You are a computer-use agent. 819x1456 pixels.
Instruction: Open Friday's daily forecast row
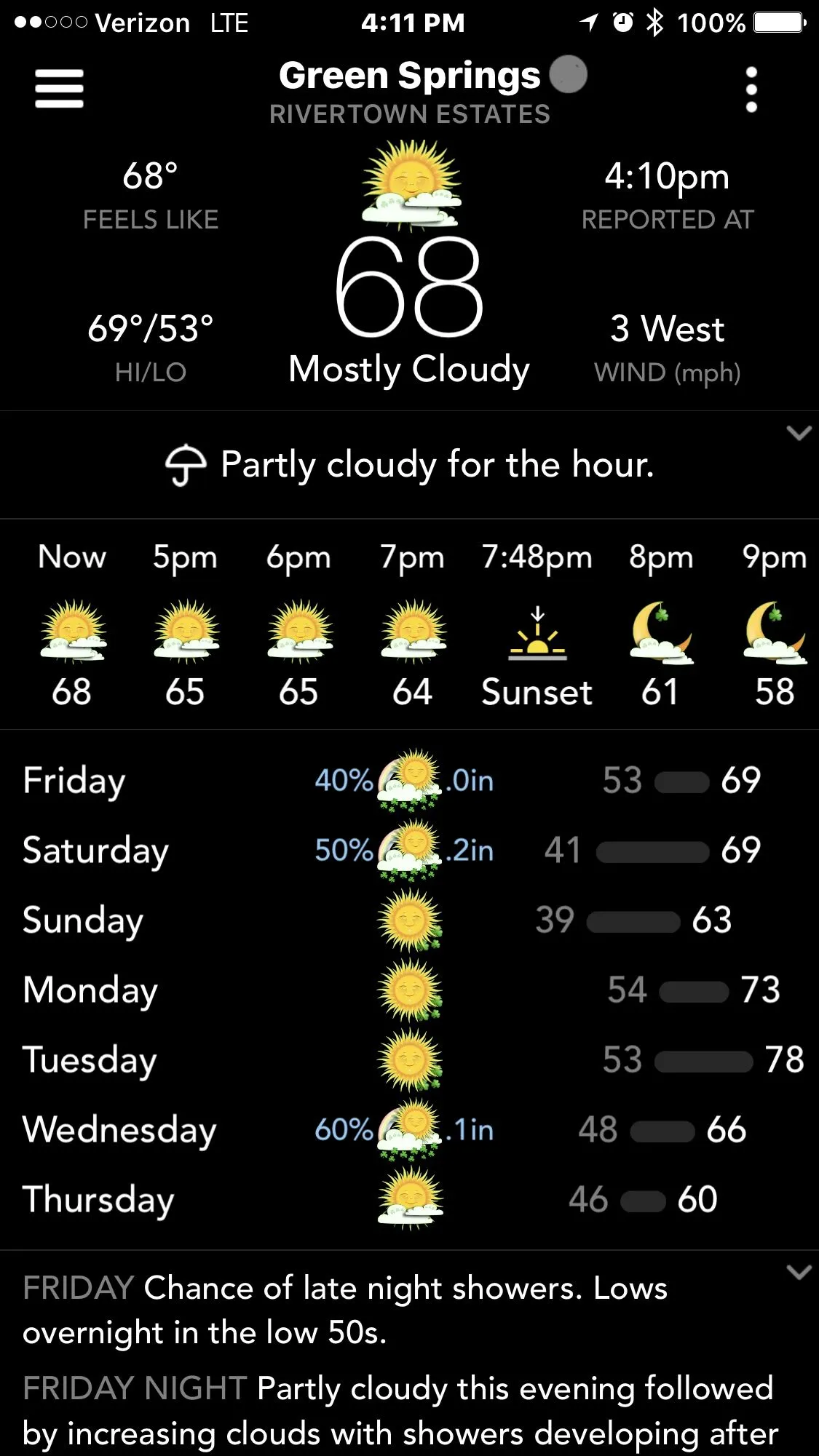pyautogui.click(x=409, y=780)
